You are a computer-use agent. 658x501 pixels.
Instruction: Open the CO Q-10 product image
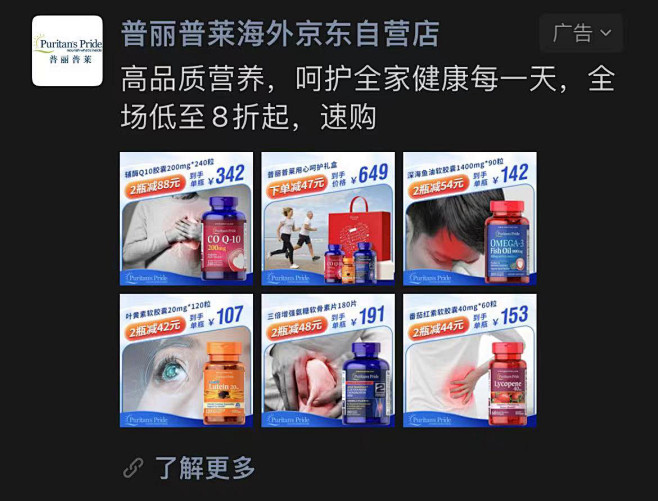(186, 219)
